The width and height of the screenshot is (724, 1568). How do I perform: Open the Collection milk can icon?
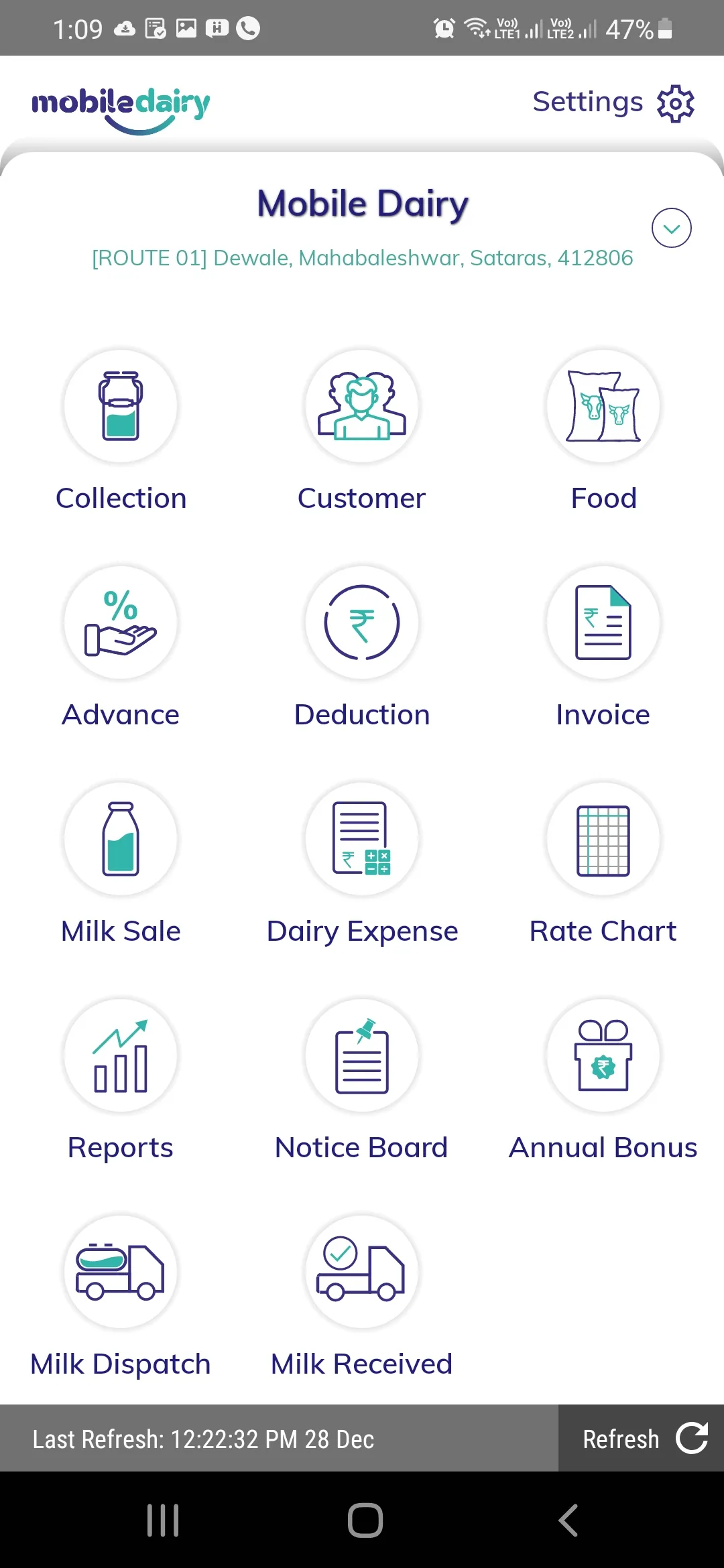121,407
